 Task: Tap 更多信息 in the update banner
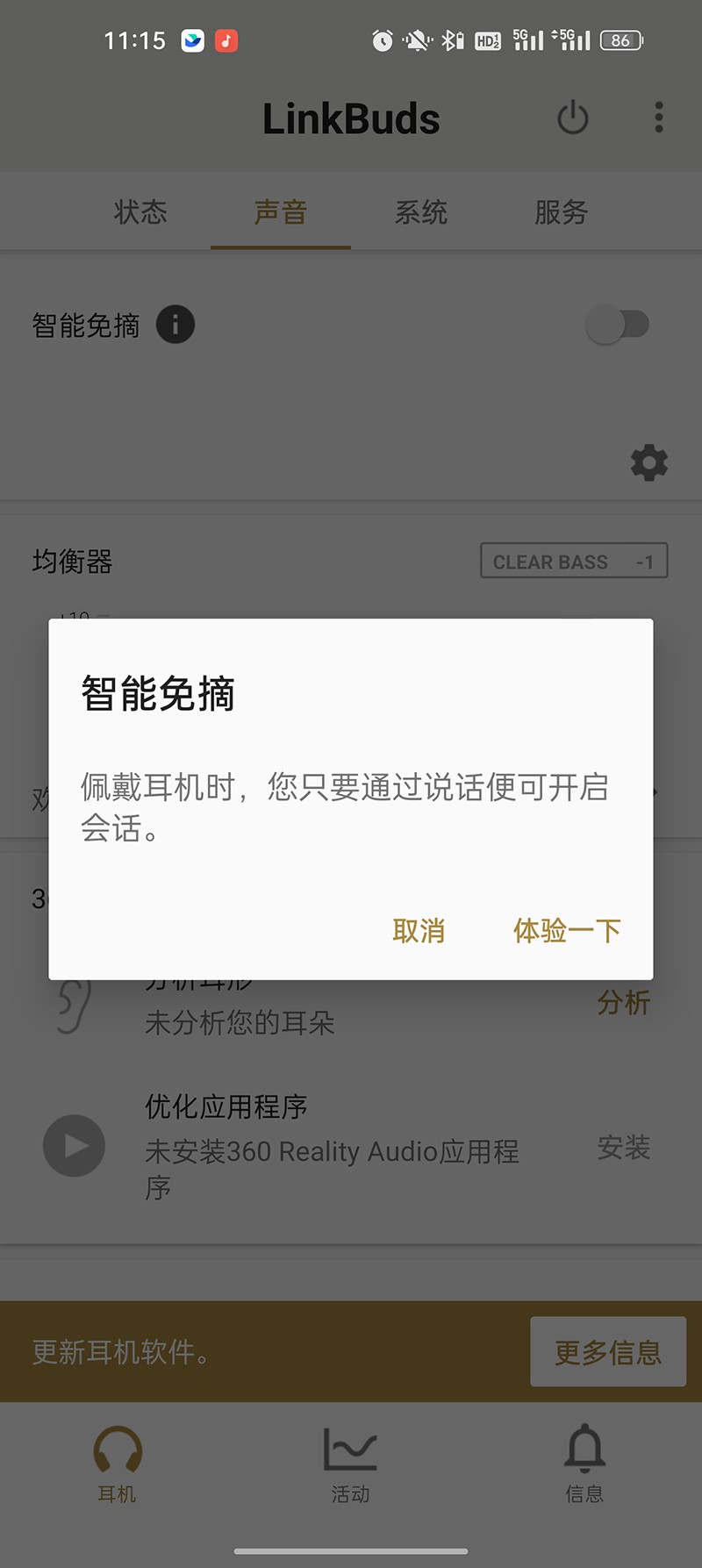point(607,1351)
